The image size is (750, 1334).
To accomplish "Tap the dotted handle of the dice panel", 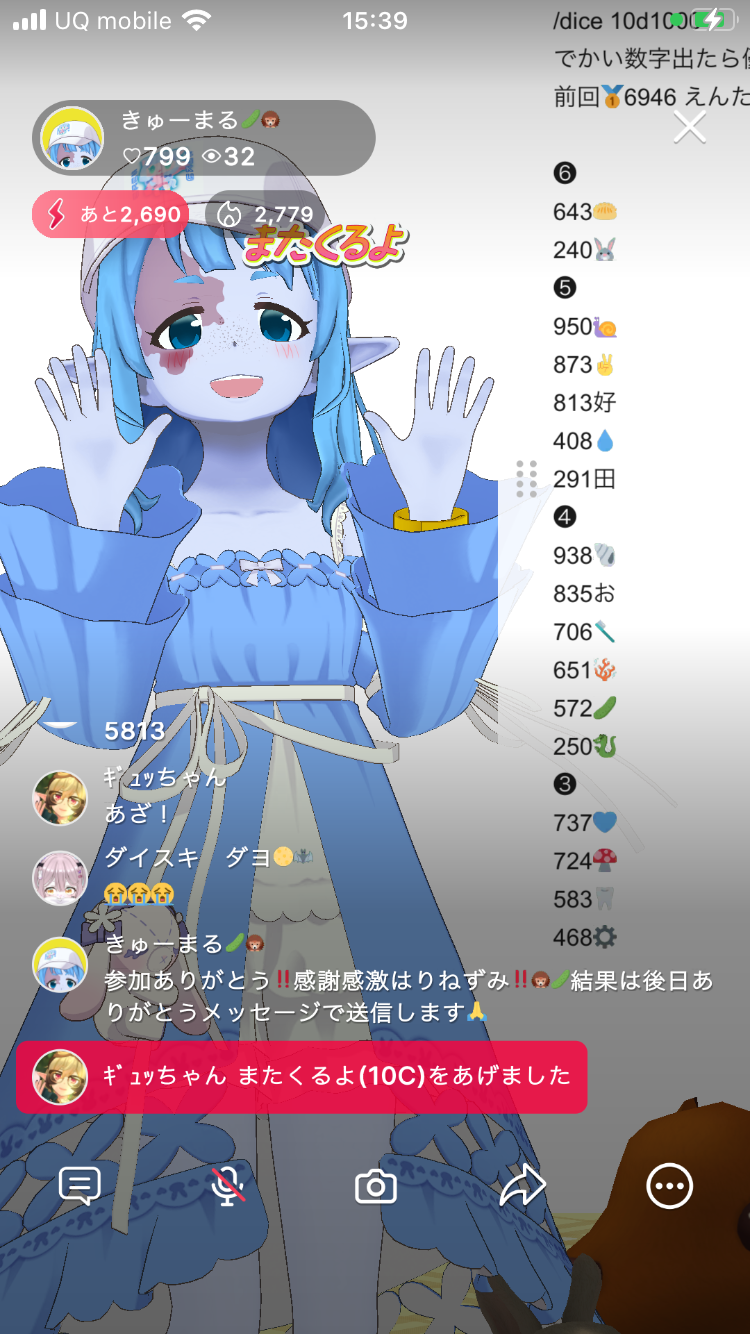I will click(527, 479).
